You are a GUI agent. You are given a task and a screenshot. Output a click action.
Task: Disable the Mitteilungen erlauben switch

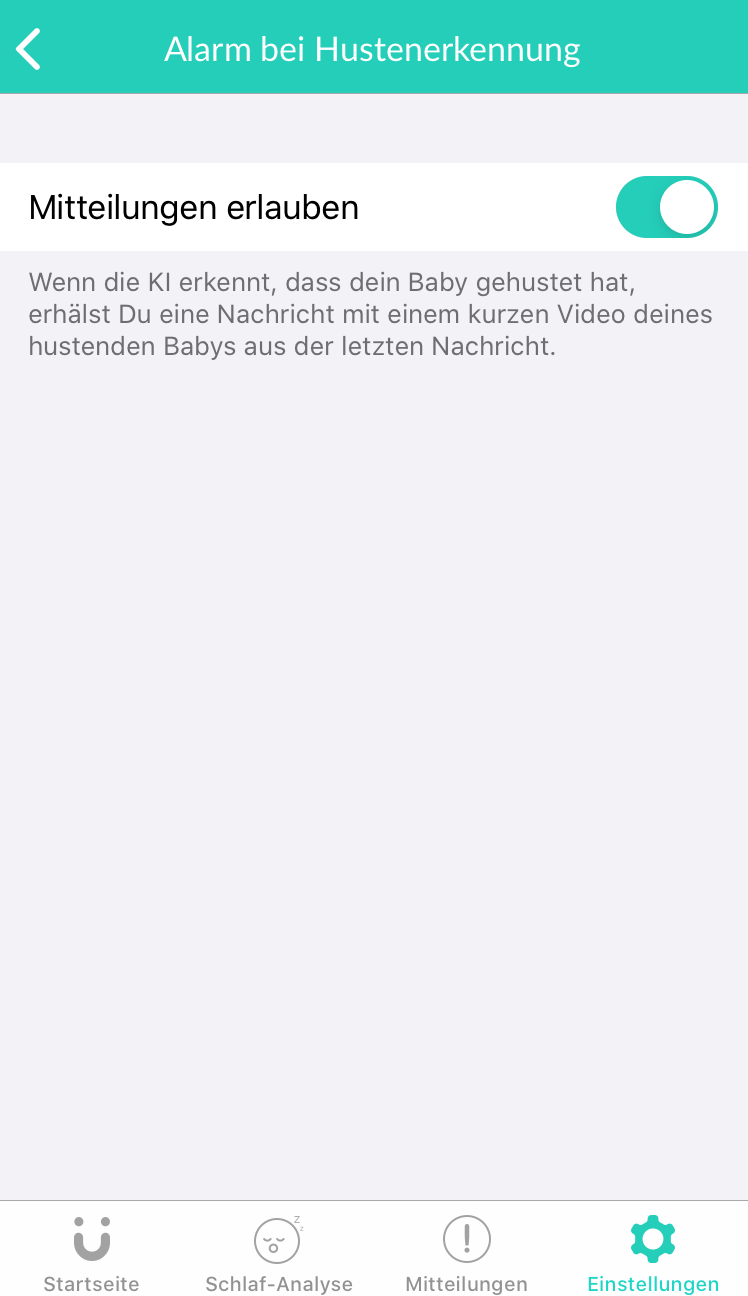[666, 208]
